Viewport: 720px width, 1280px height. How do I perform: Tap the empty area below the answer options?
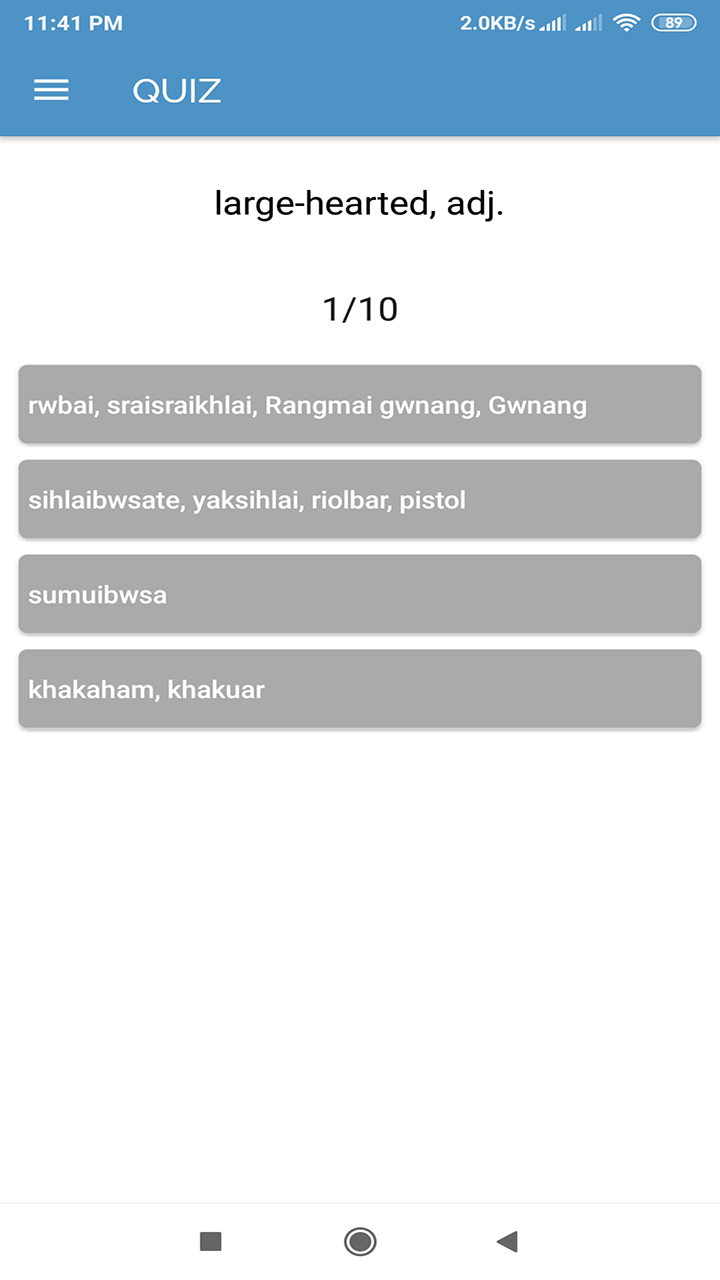[x=360, y=950]
